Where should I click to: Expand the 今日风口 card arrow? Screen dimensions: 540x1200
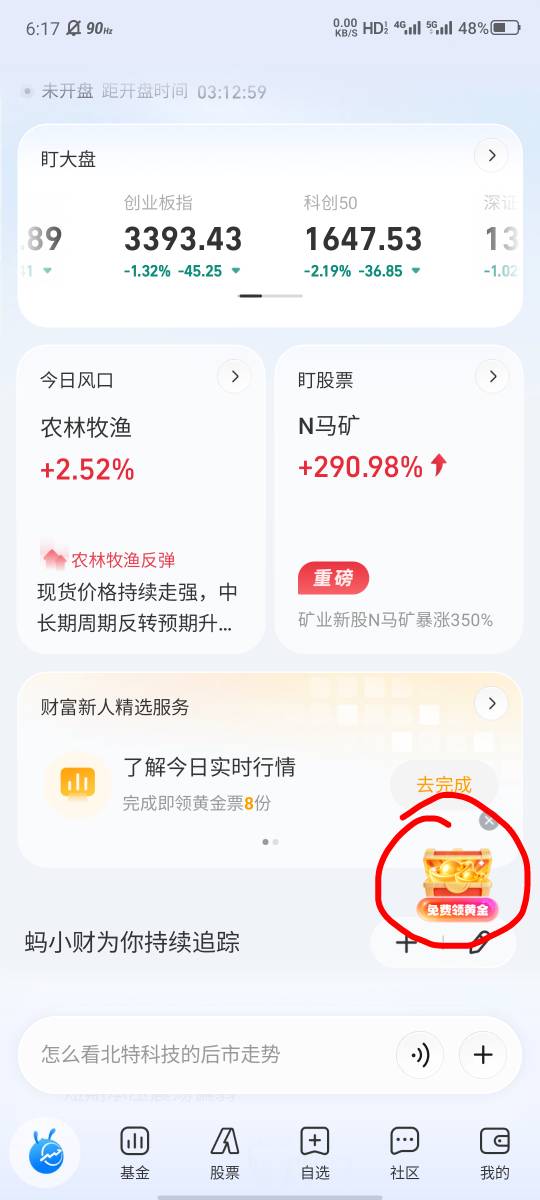tap(234, 377)
